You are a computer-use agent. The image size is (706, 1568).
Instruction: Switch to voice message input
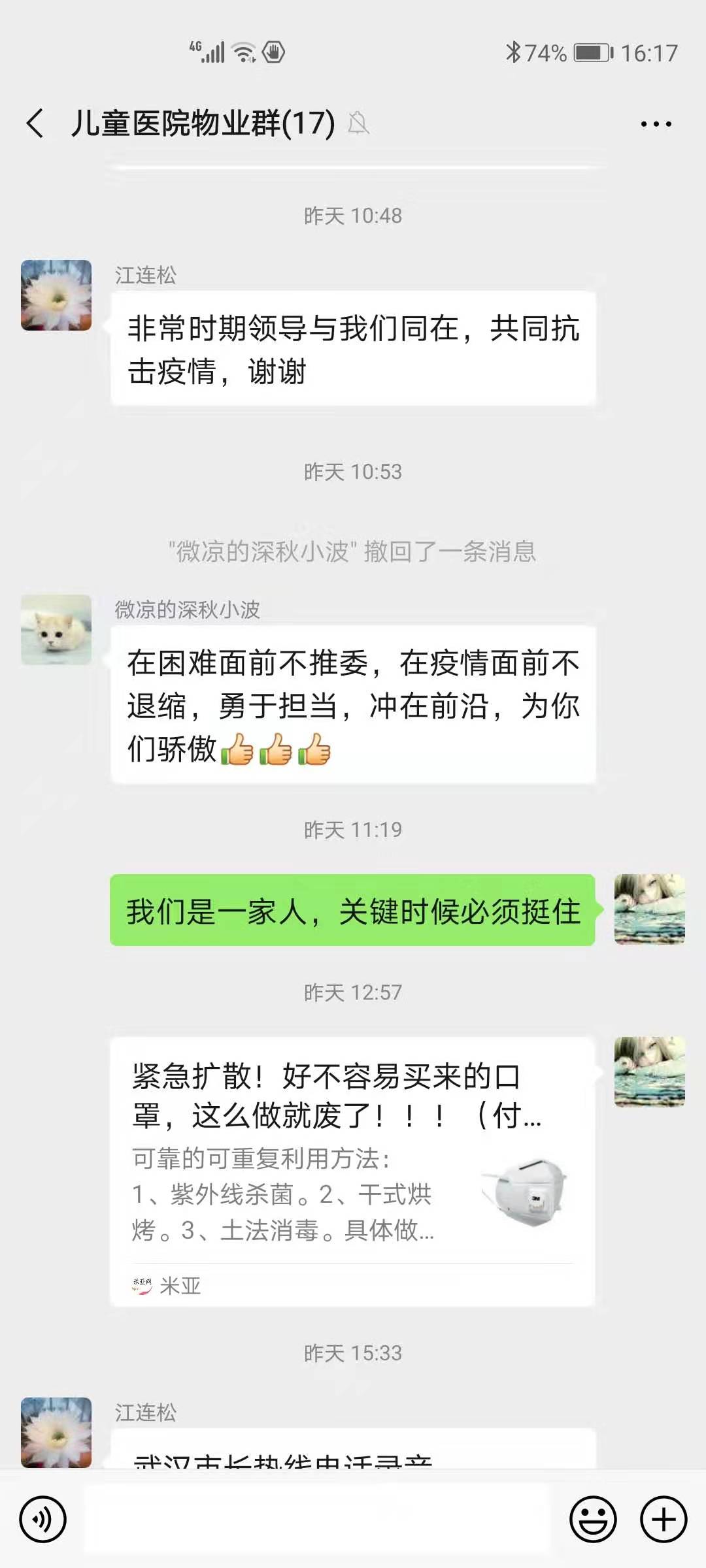pos(43,1519)
